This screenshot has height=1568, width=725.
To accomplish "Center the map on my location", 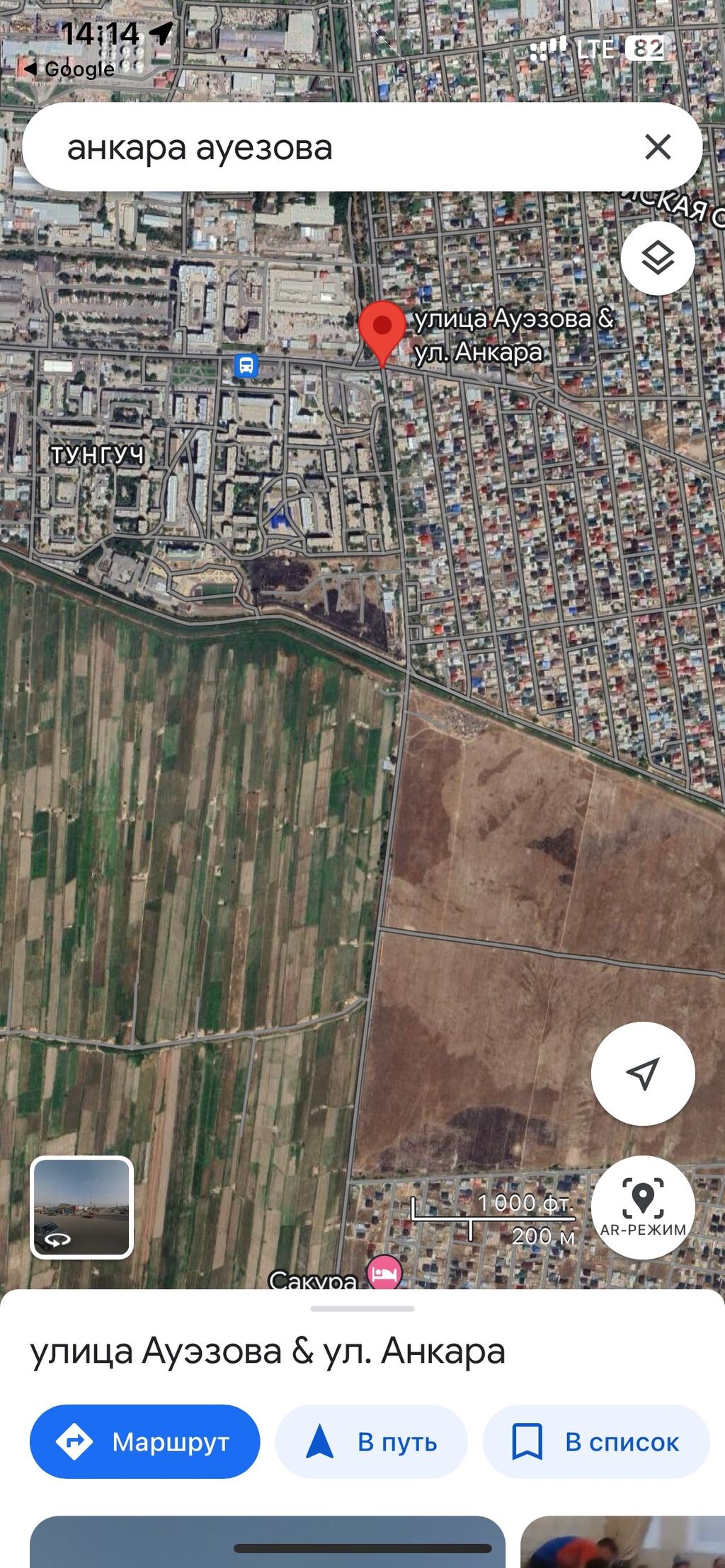I will [x=642, y=1073].
